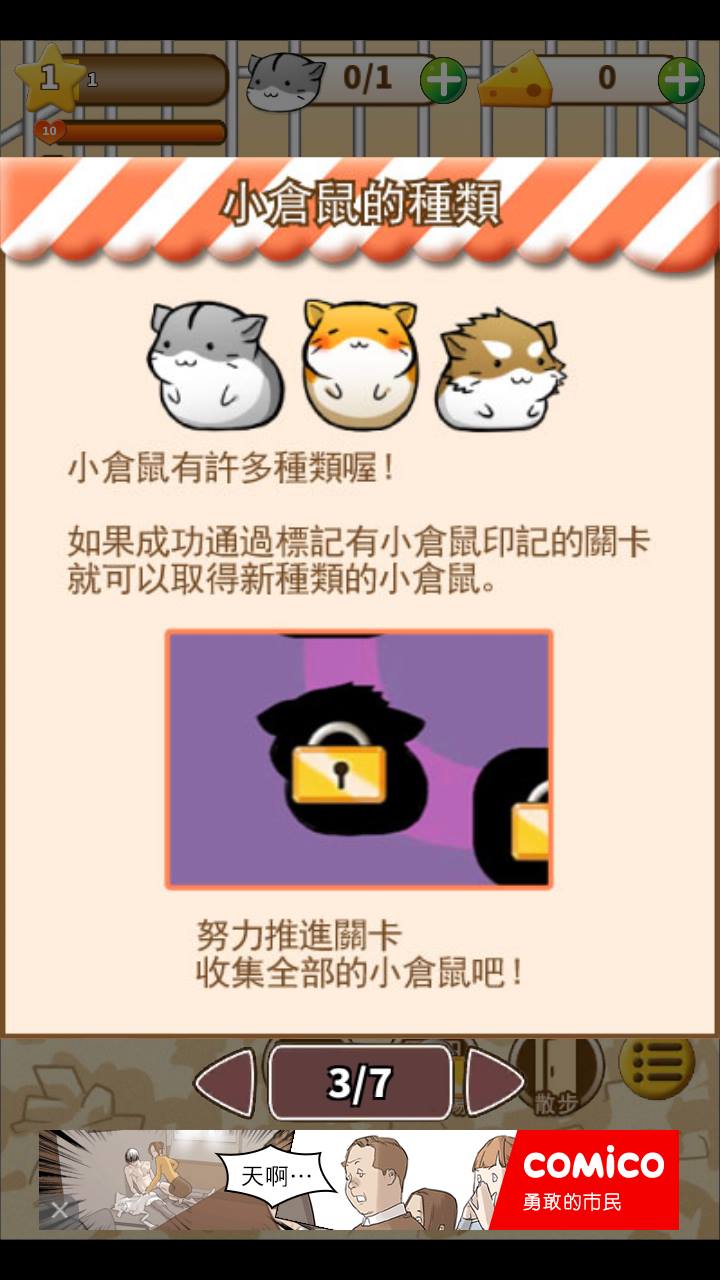This screenshot has height=1280, width=720.
Task: Open the list menu icon
Action: coord(657,1065)
